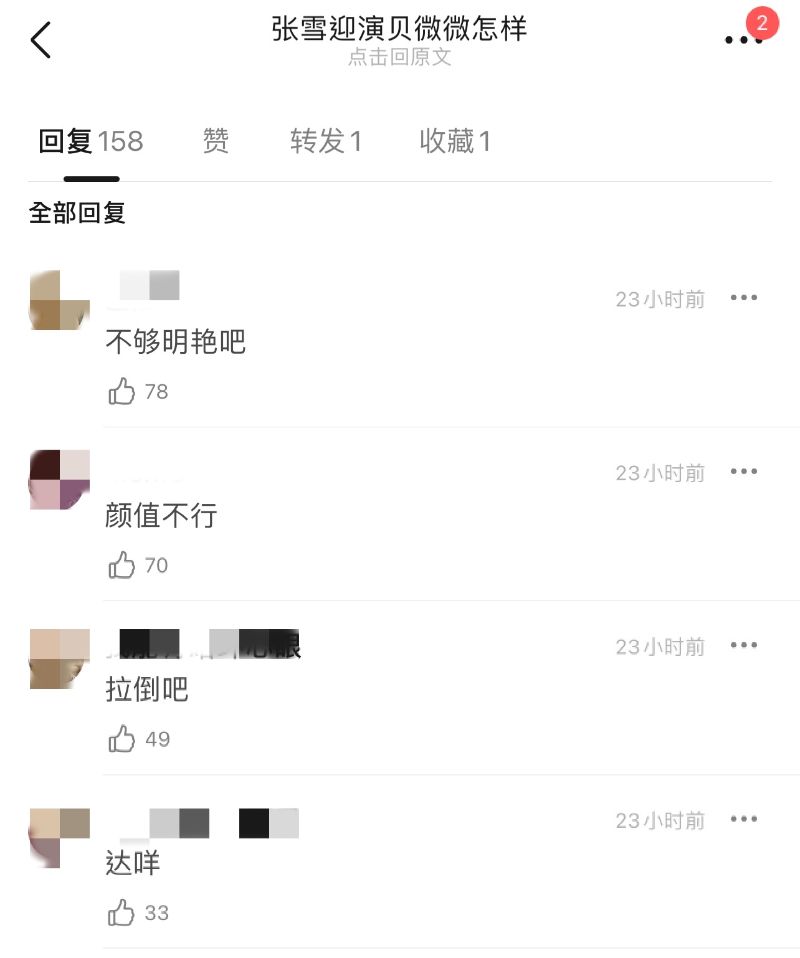This screenshot has width=800, height=958.
Task: Tap 点击回原文 to return to original post
Action: pyautogui.click(x=399, y=58)
